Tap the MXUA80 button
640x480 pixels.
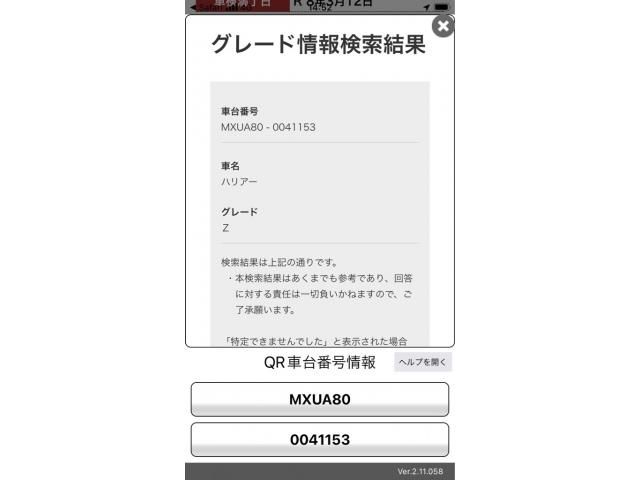320,399
